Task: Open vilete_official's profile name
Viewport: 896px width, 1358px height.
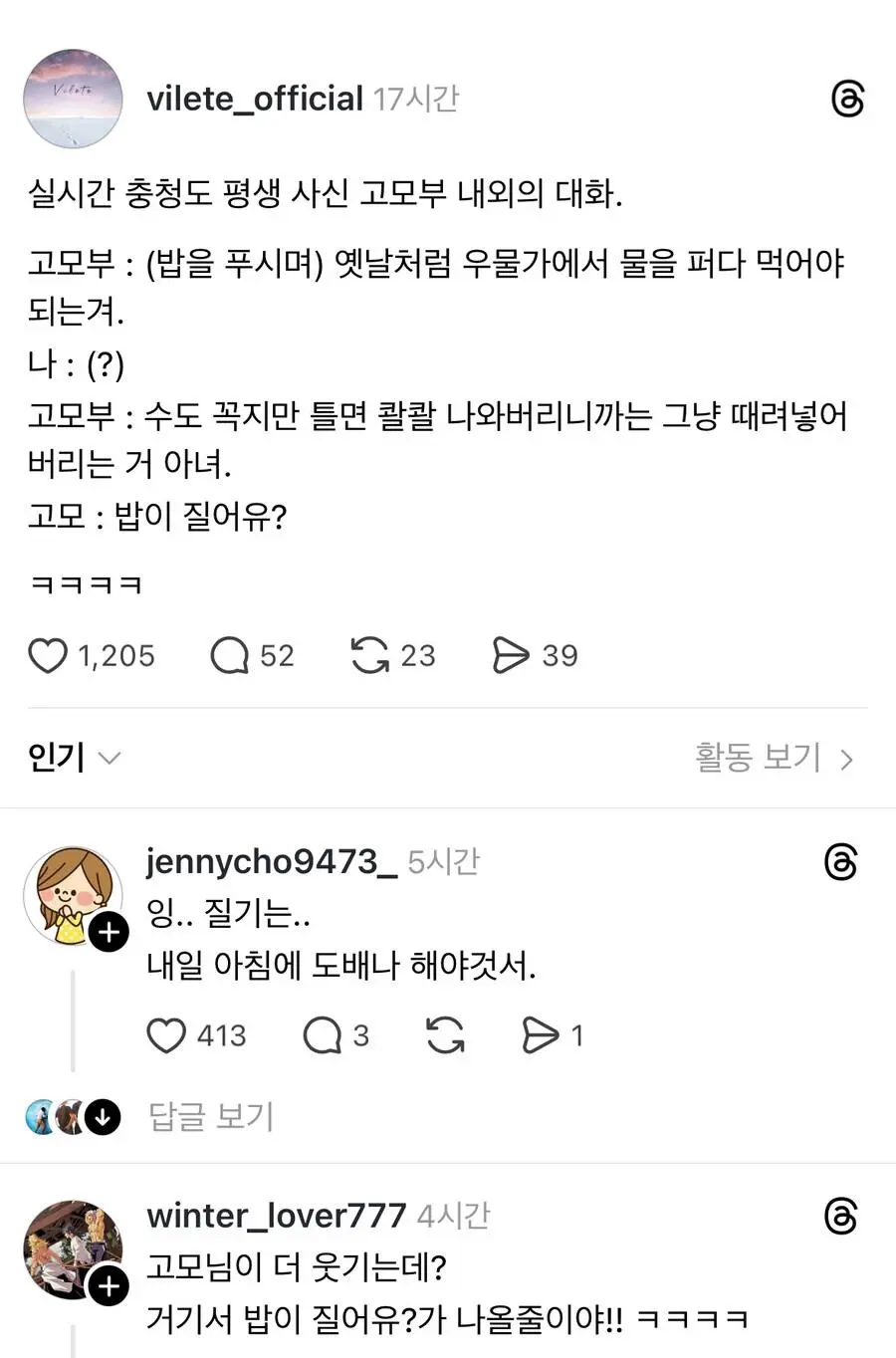Action: [252, 99]
